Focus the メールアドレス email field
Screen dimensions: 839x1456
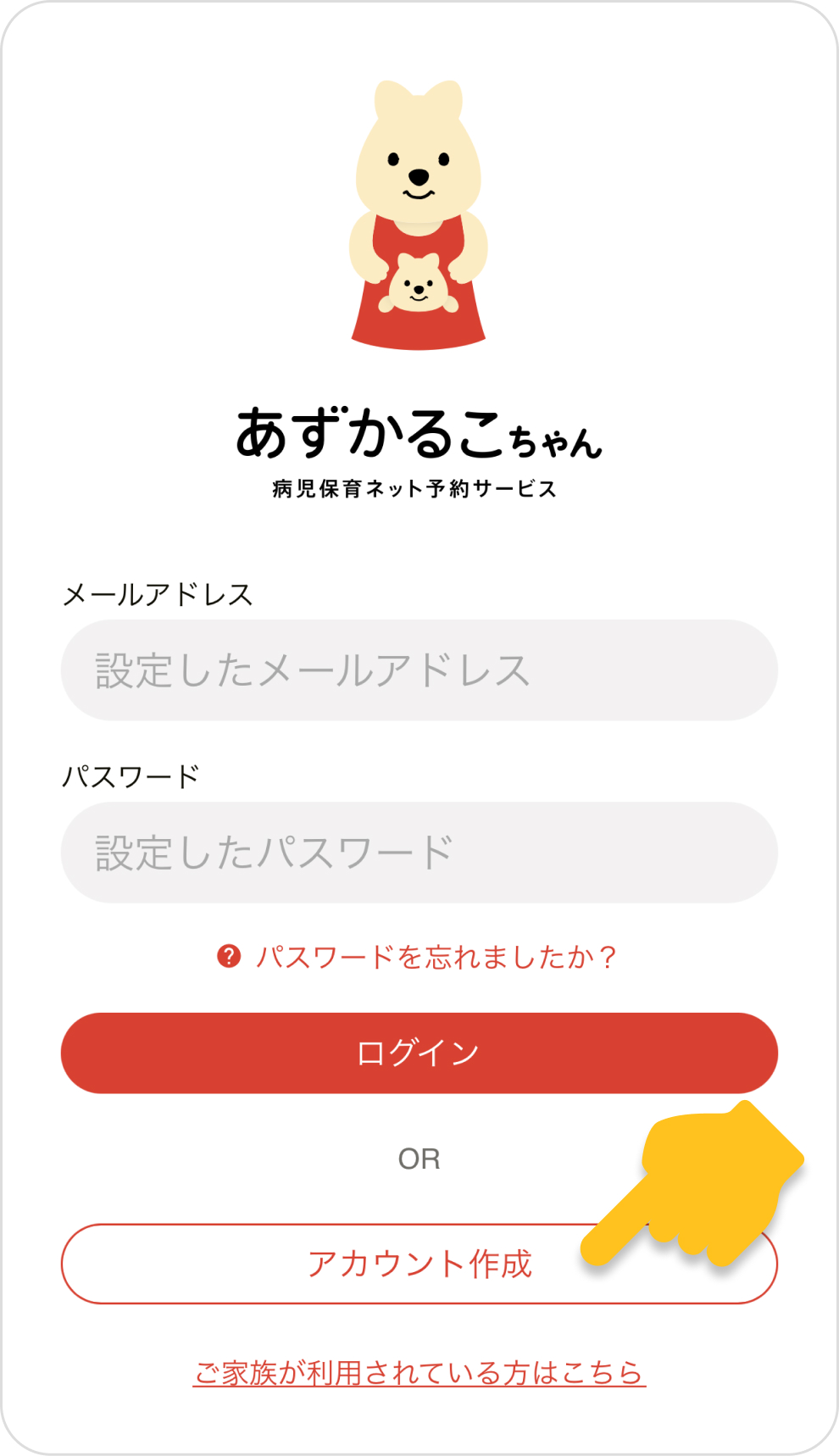pyautogui.click(x=419, y=670)
